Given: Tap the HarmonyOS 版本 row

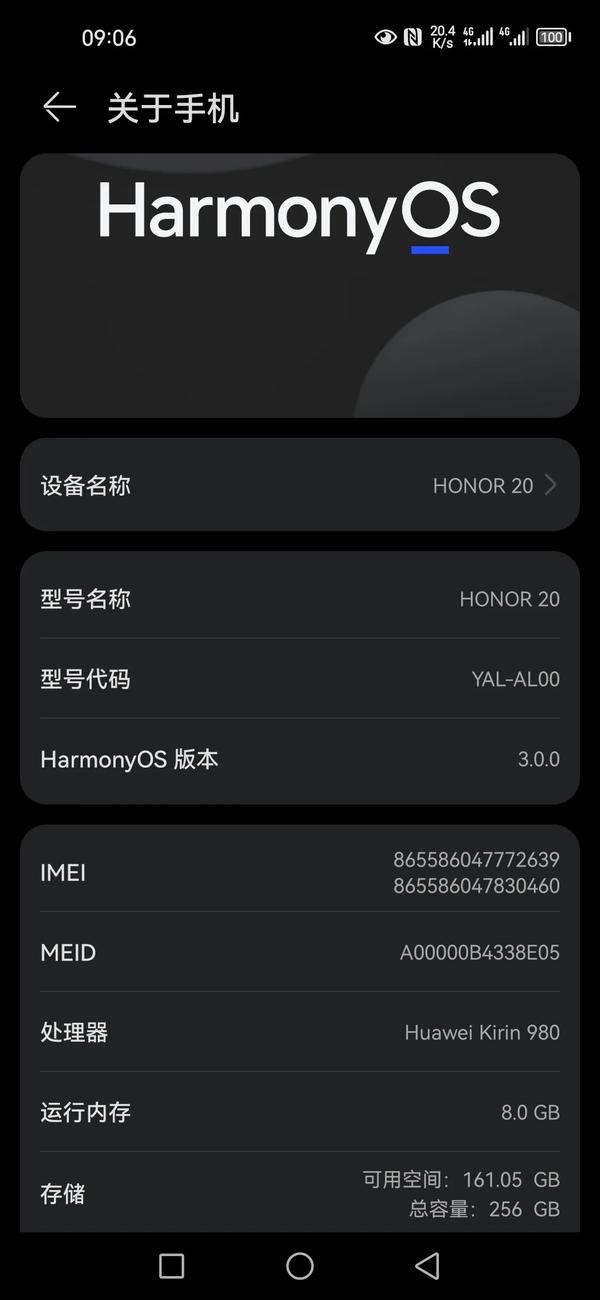Looking at the screenshot, I should pyautogui.click(x=300, y=759).
